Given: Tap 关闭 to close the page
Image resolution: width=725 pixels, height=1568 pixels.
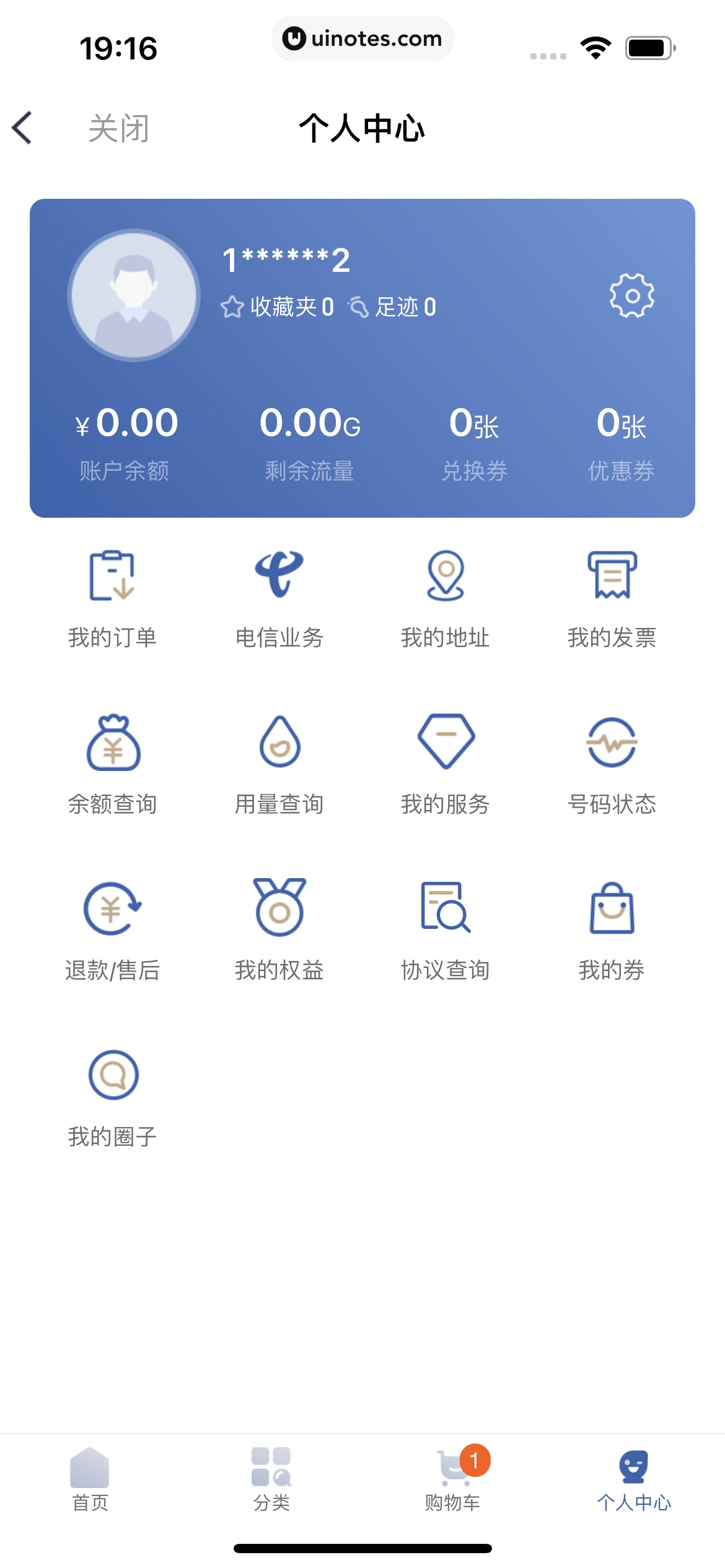Looking at the screenshot, I should click(x=118, y=128).
